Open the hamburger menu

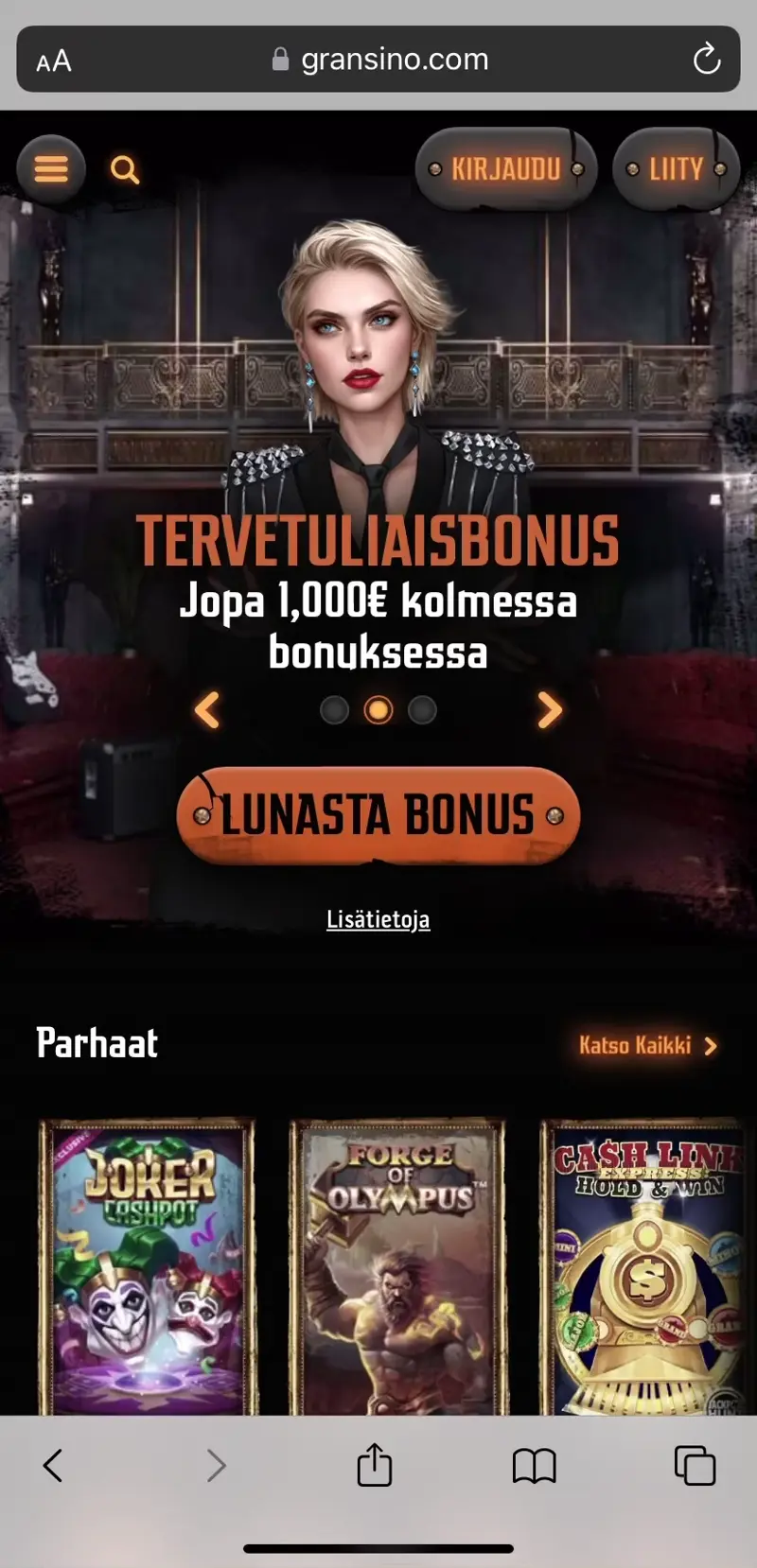[51, 169]
